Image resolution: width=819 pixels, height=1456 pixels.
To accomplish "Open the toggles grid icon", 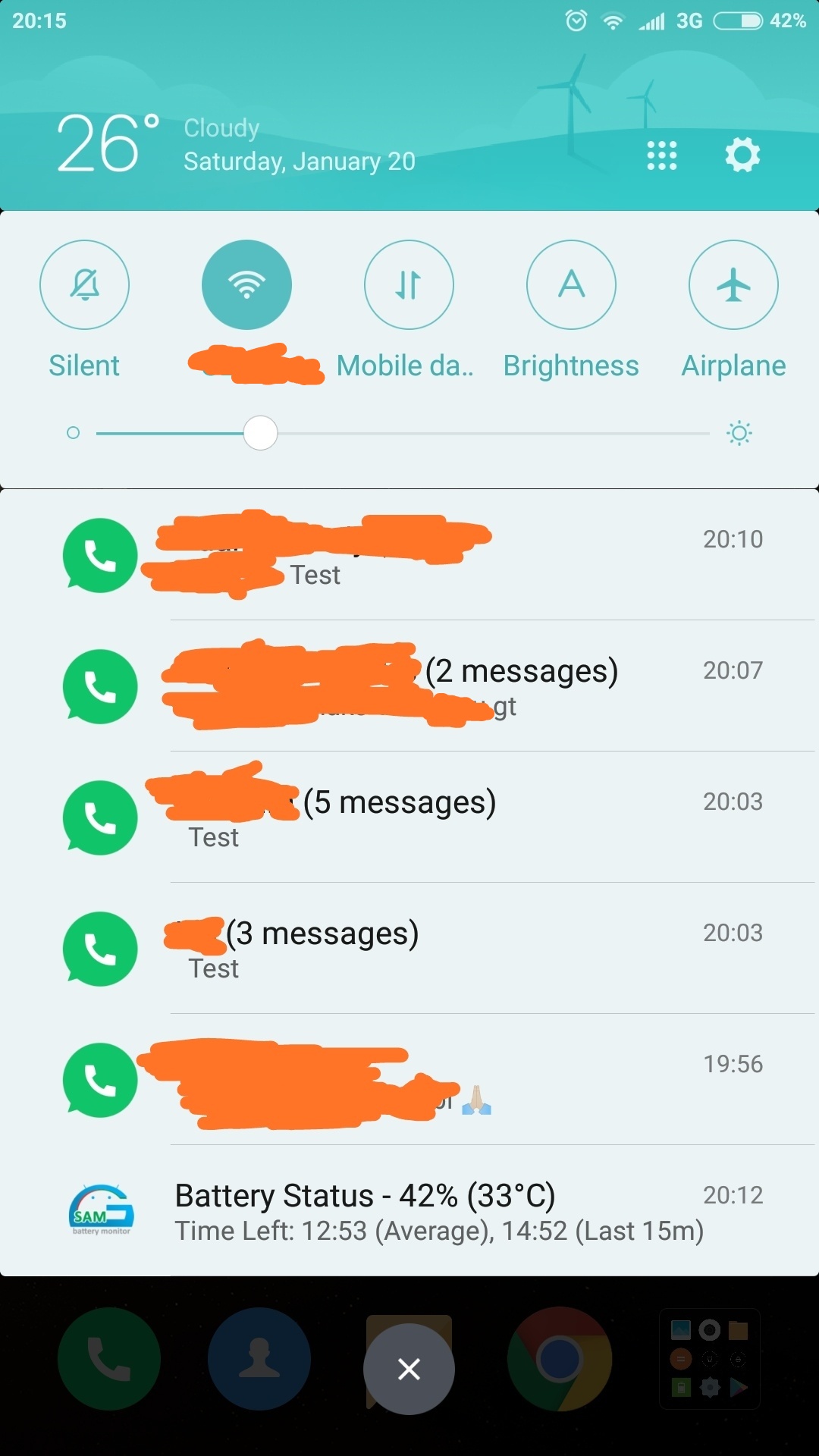I will pyautogui.click(x=661, y=155).
